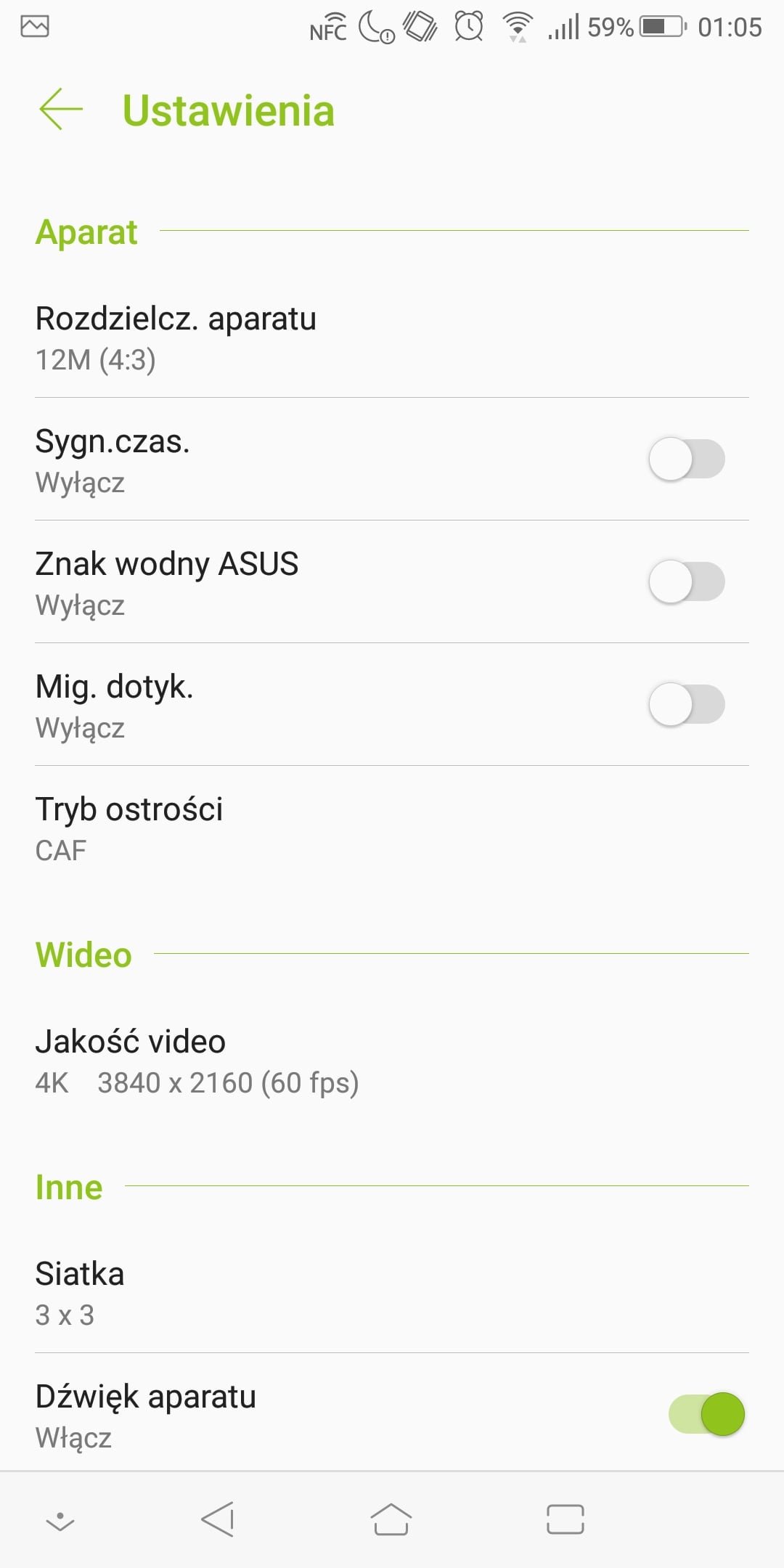Enable the Sygn.czas. switch
784x1568 pixels.
click(687, 459)
